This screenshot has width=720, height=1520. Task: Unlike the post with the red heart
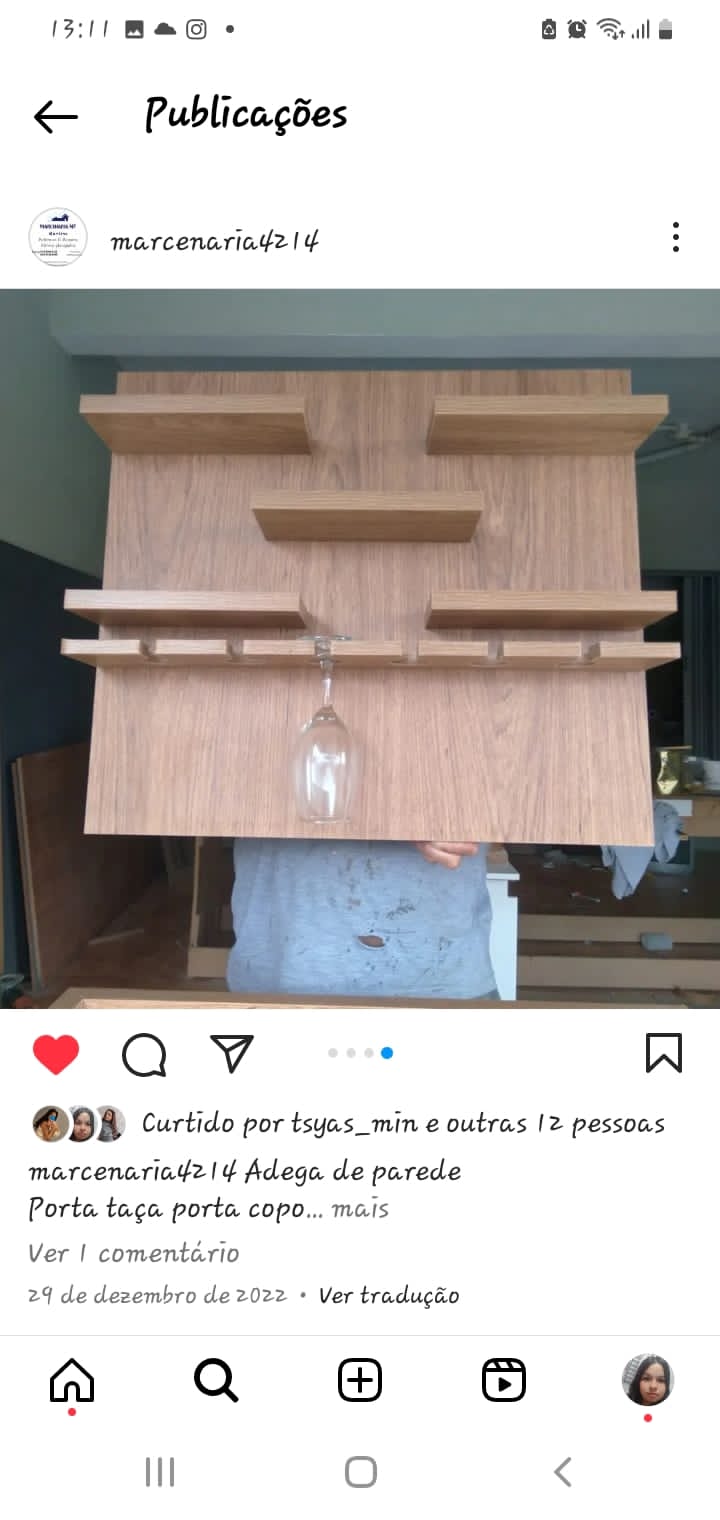click(56, 1054)
